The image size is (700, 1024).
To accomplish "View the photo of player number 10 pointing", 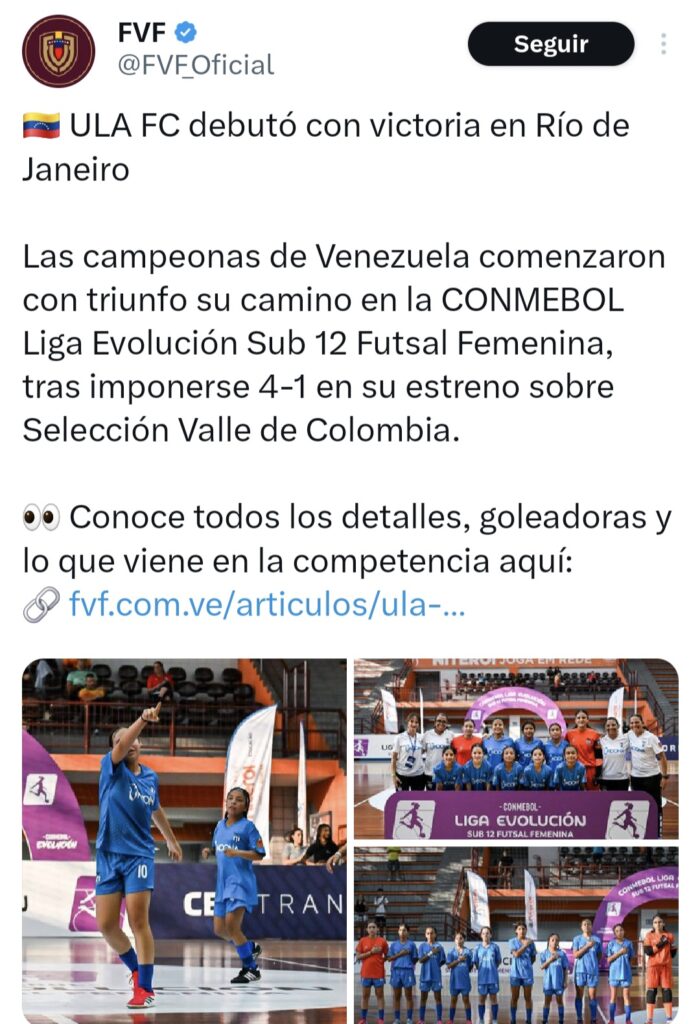I will point(184,840).
